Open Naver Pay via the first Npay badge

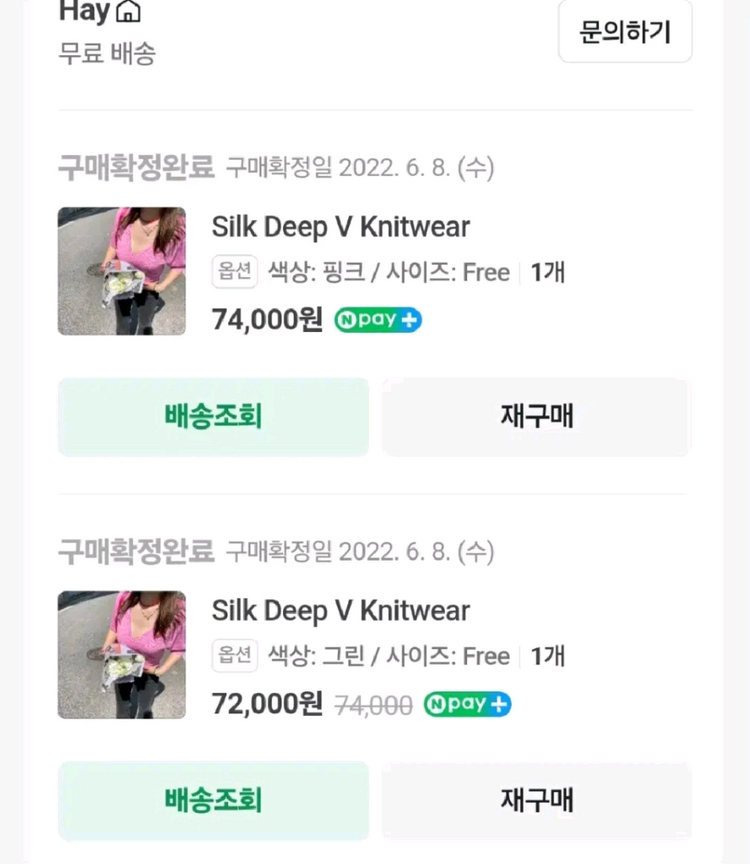click(x=378, y=320)
